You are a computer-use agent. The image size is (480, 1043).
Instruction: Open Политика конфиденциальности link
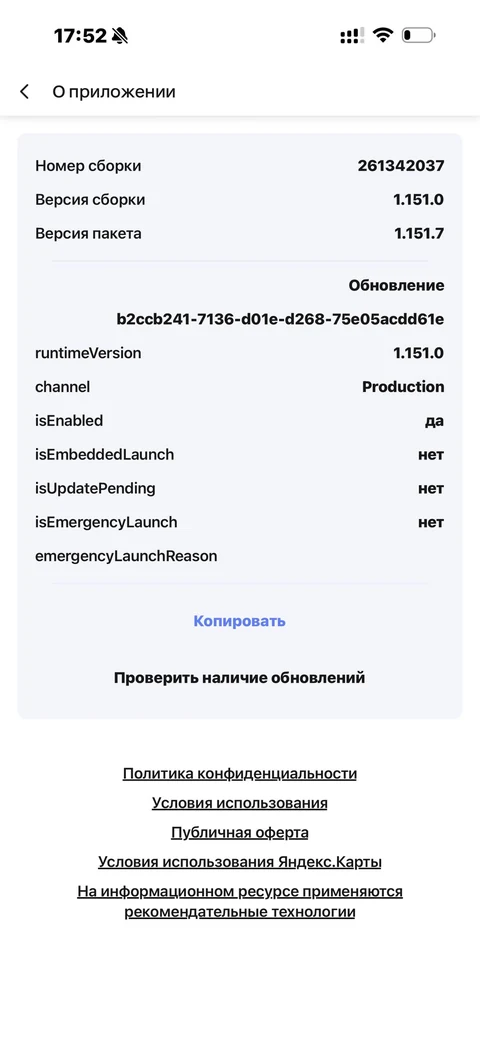239,774
